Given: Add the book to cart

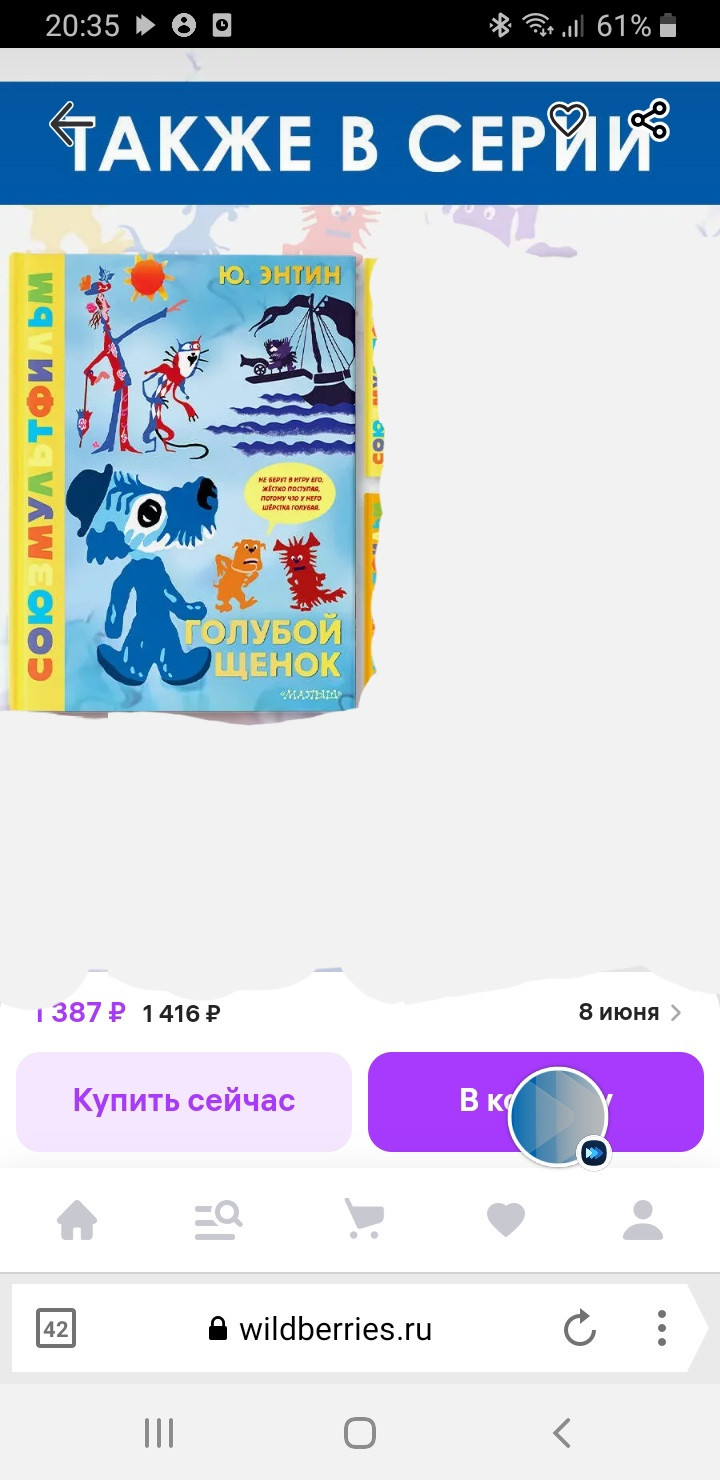Looking at the screenshot, I should coord(536,1101).
